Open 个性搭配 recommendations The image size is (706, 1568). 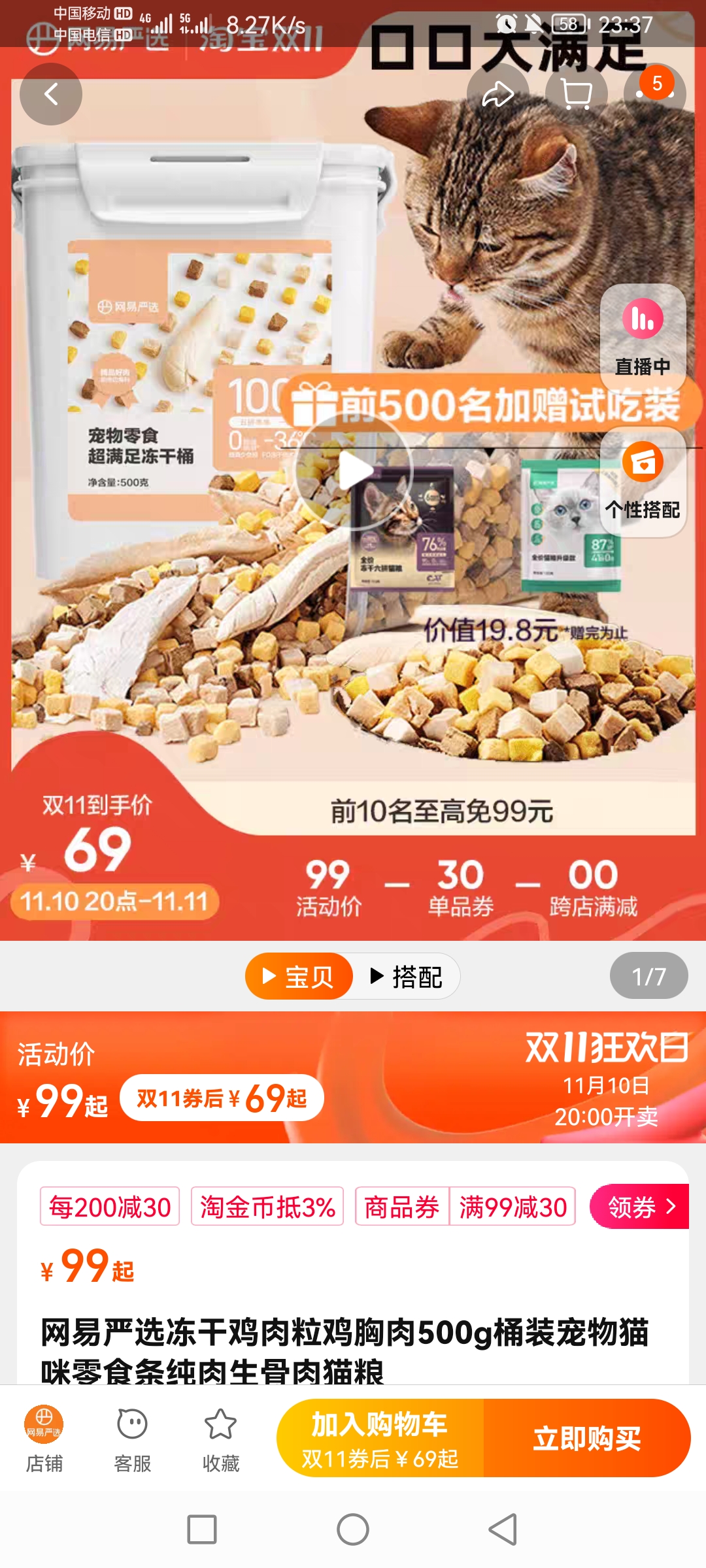point(643,482)
